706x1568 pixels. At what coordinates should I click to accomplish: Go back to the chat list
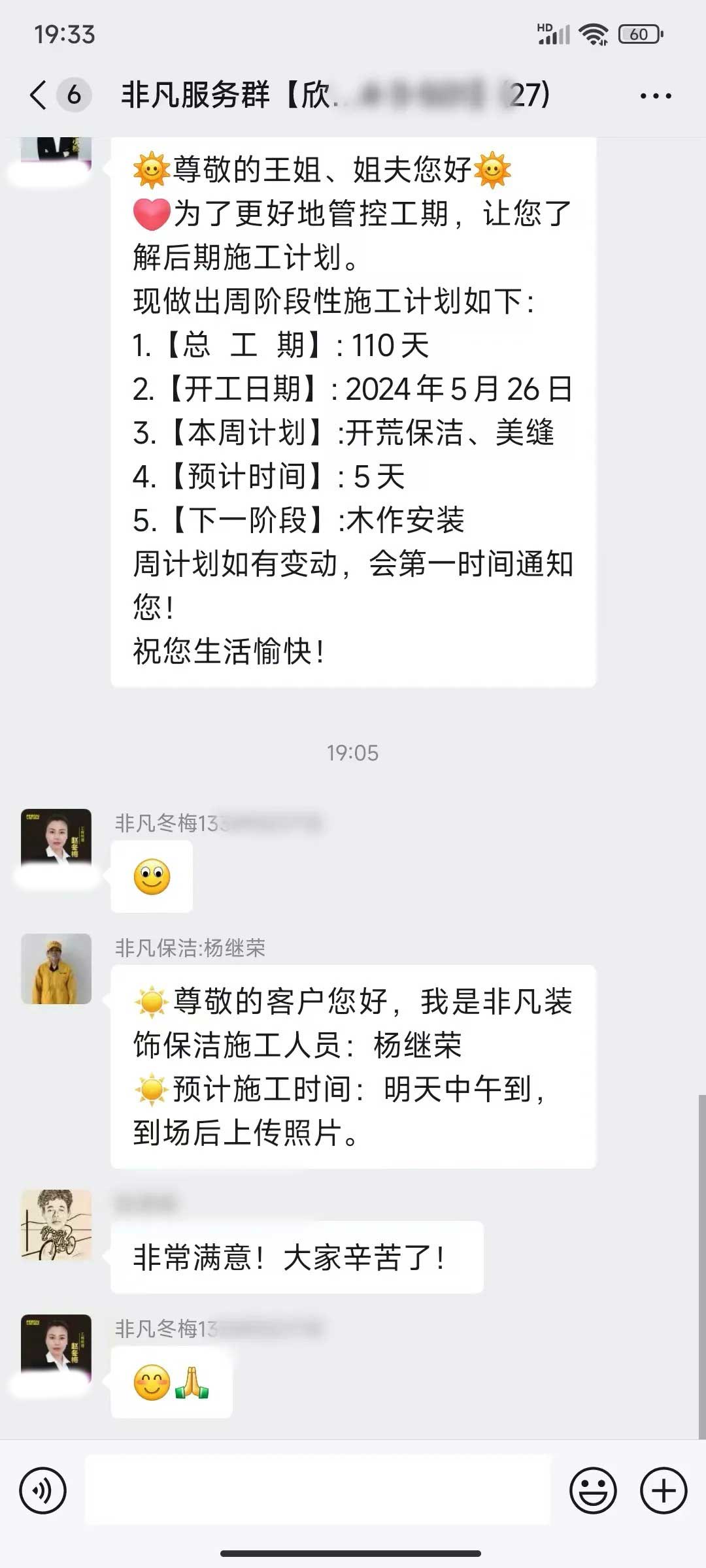click(x=39, y=95)
